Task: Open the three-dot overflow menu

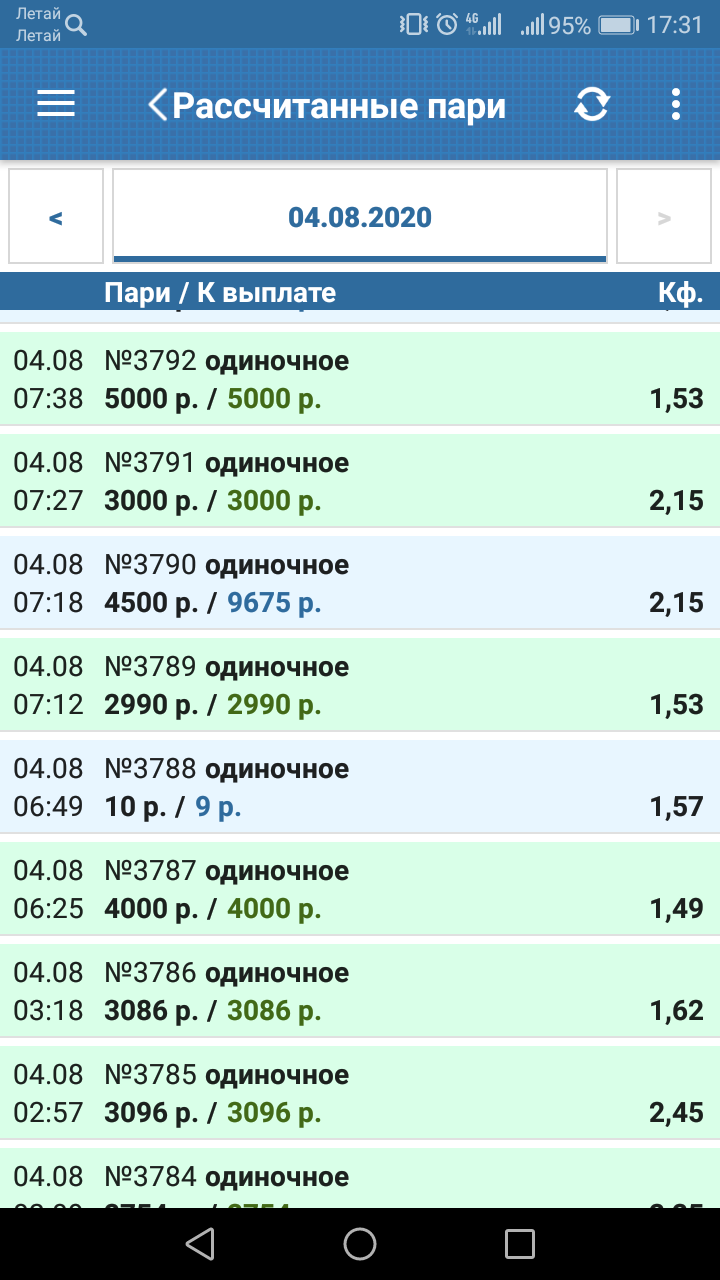Action: [676, 104]
